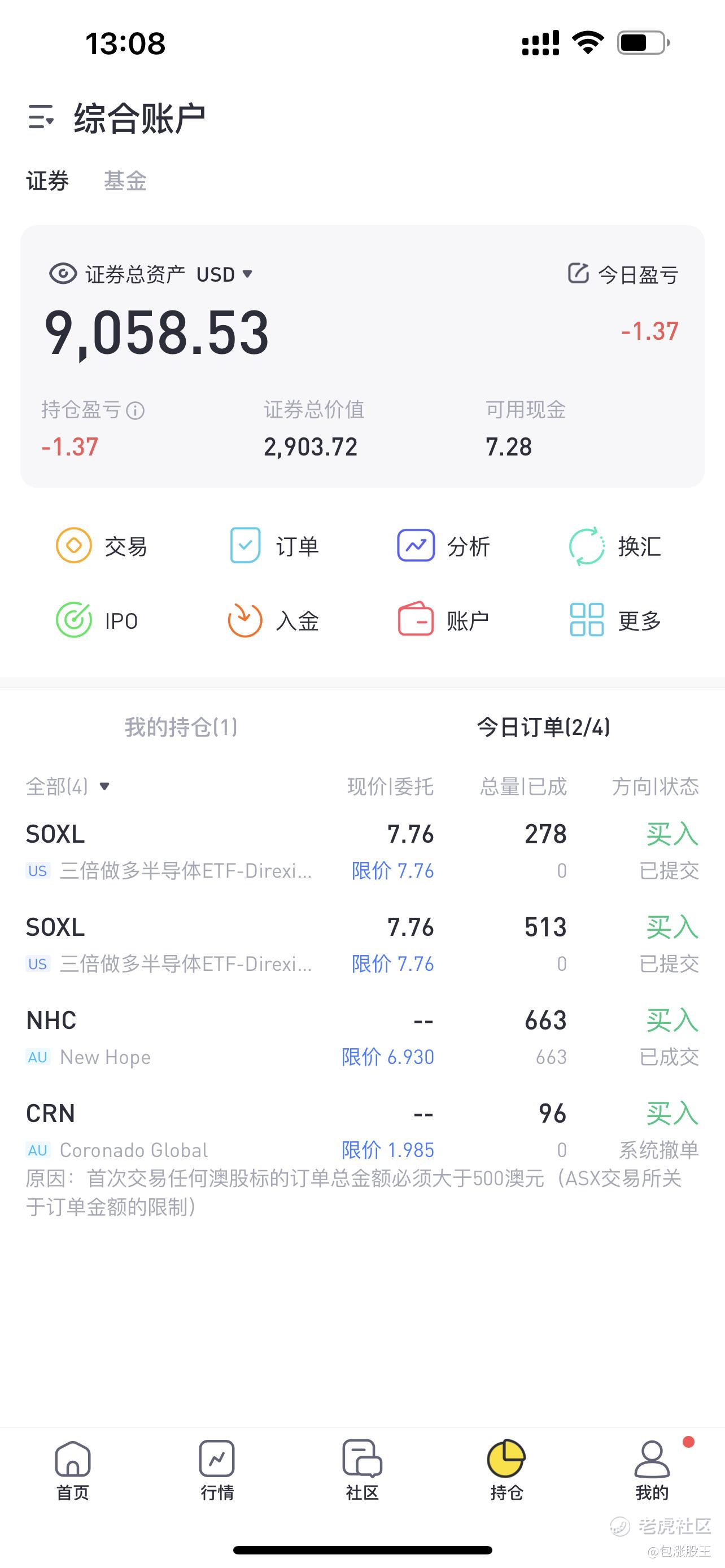
Task: Open 订单 shortcut
Action: pos(274,546)
